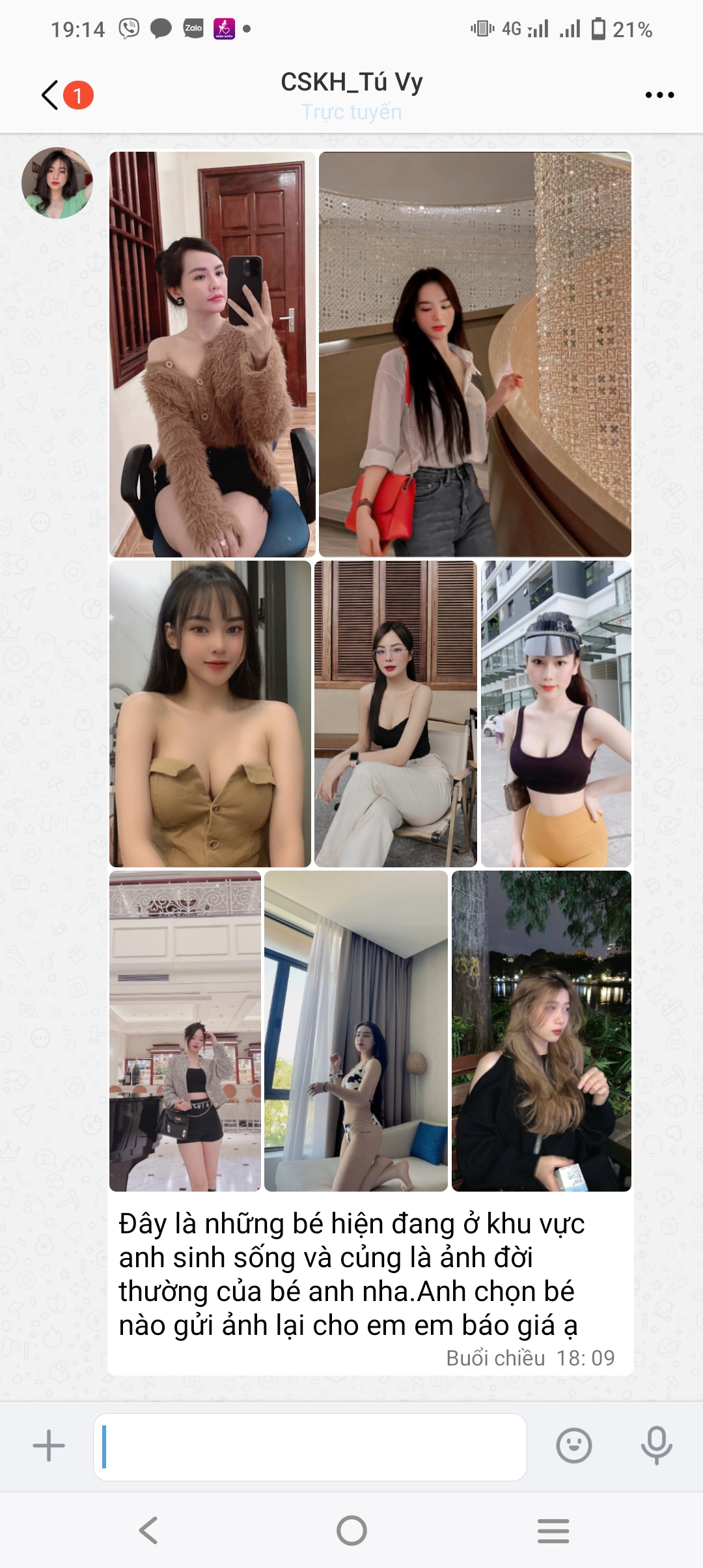
Task: Tap the system home button
Action: [351, 1530]
